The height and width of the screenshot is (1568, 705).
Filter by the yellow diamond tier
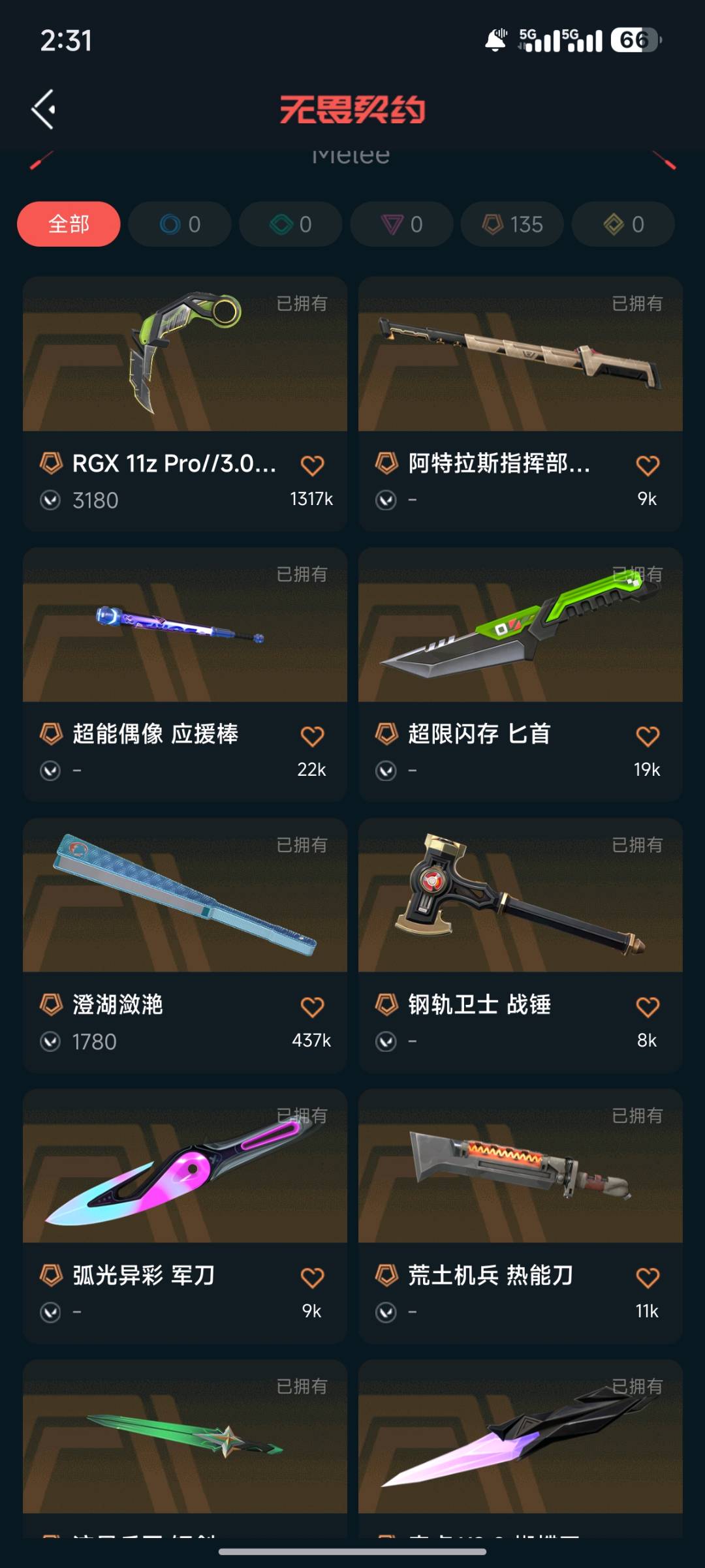tap(623, 224)
